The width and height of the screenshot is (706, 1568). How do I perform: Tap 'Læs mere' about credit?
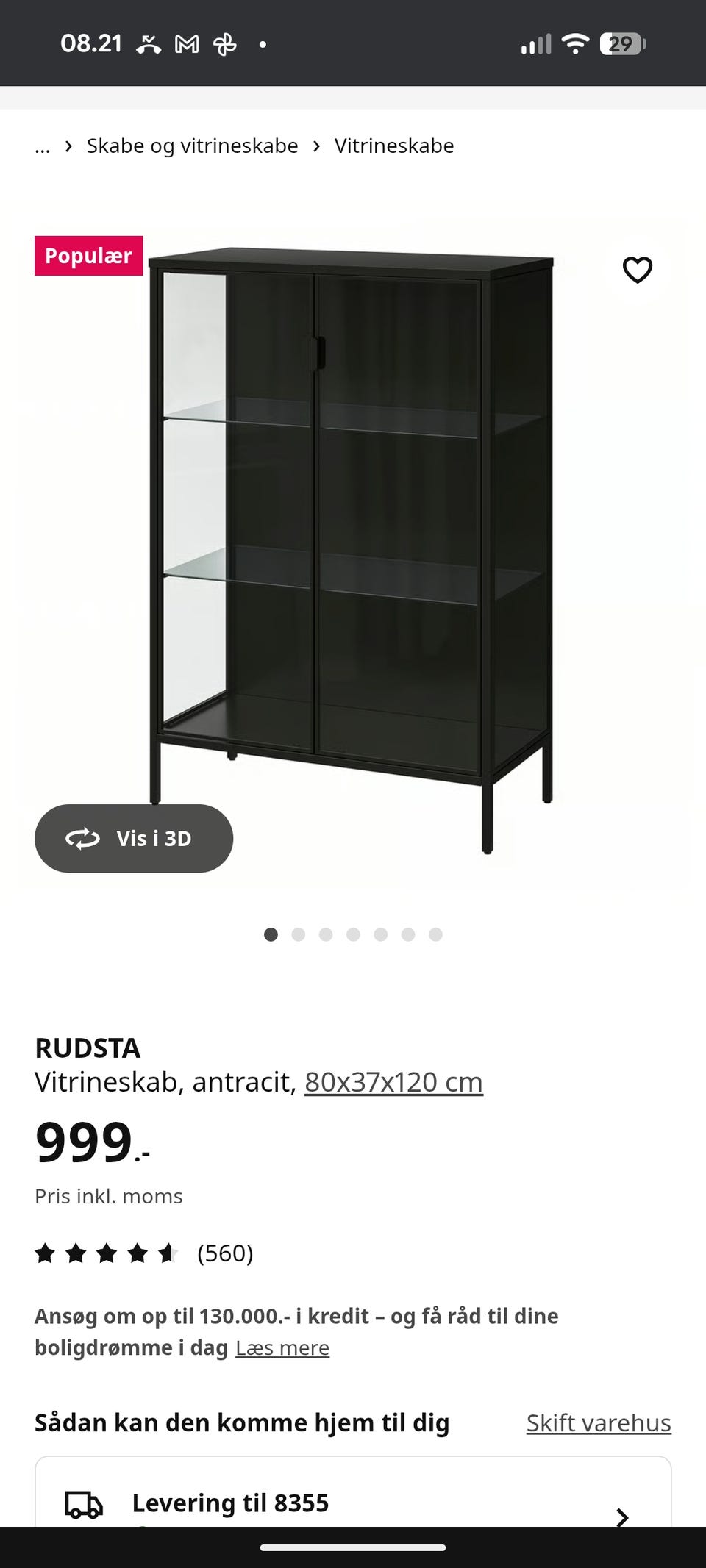[282, 1348]
